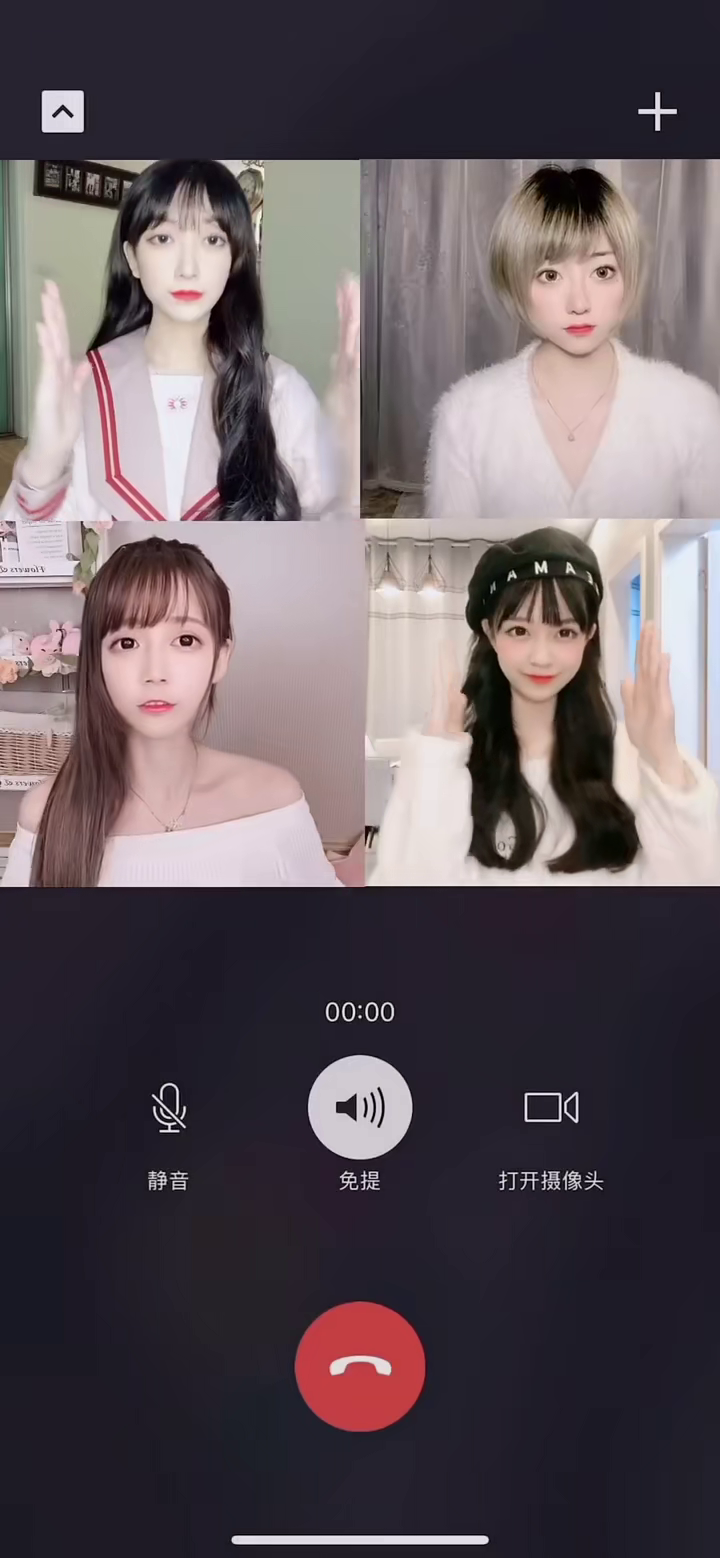The height and width of the screenshot is (1558, 720).
Task: Minimize the call with the collapse arrow
Action: (x=63, y=112)
